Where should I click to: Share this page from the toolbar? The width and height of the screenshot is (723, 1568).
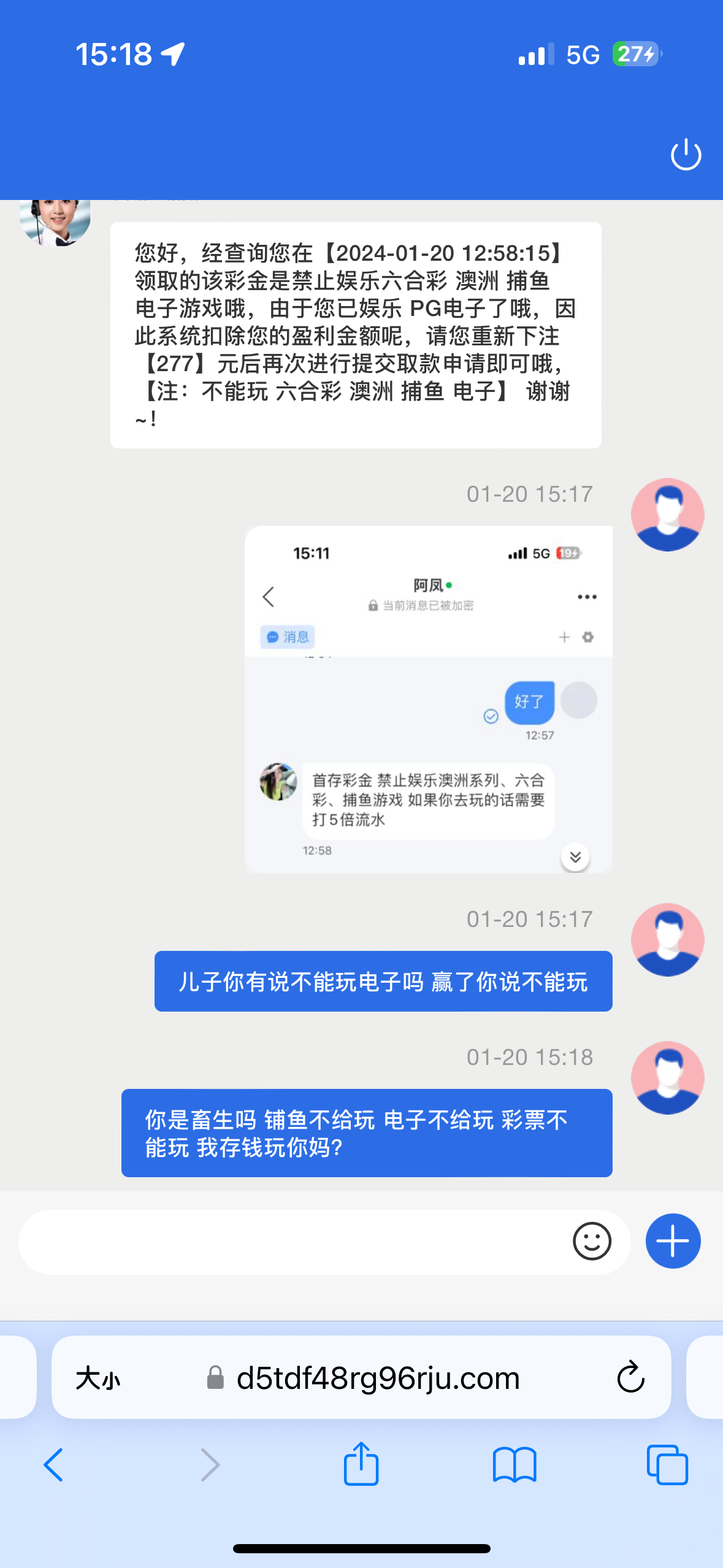(361, 1464)
